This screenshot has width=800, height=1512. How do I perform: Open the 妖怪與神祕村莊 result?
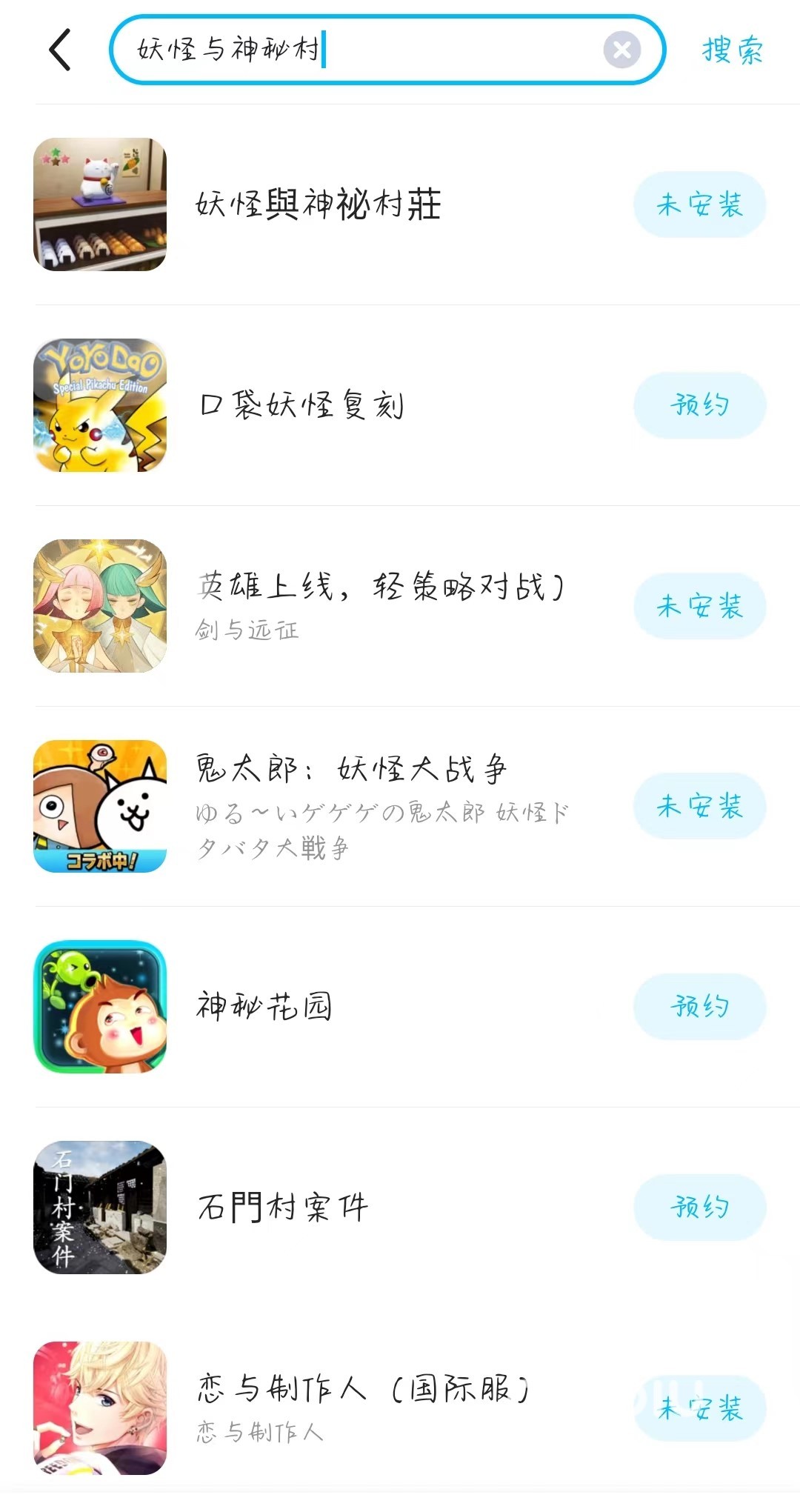[x=319, y=204]
